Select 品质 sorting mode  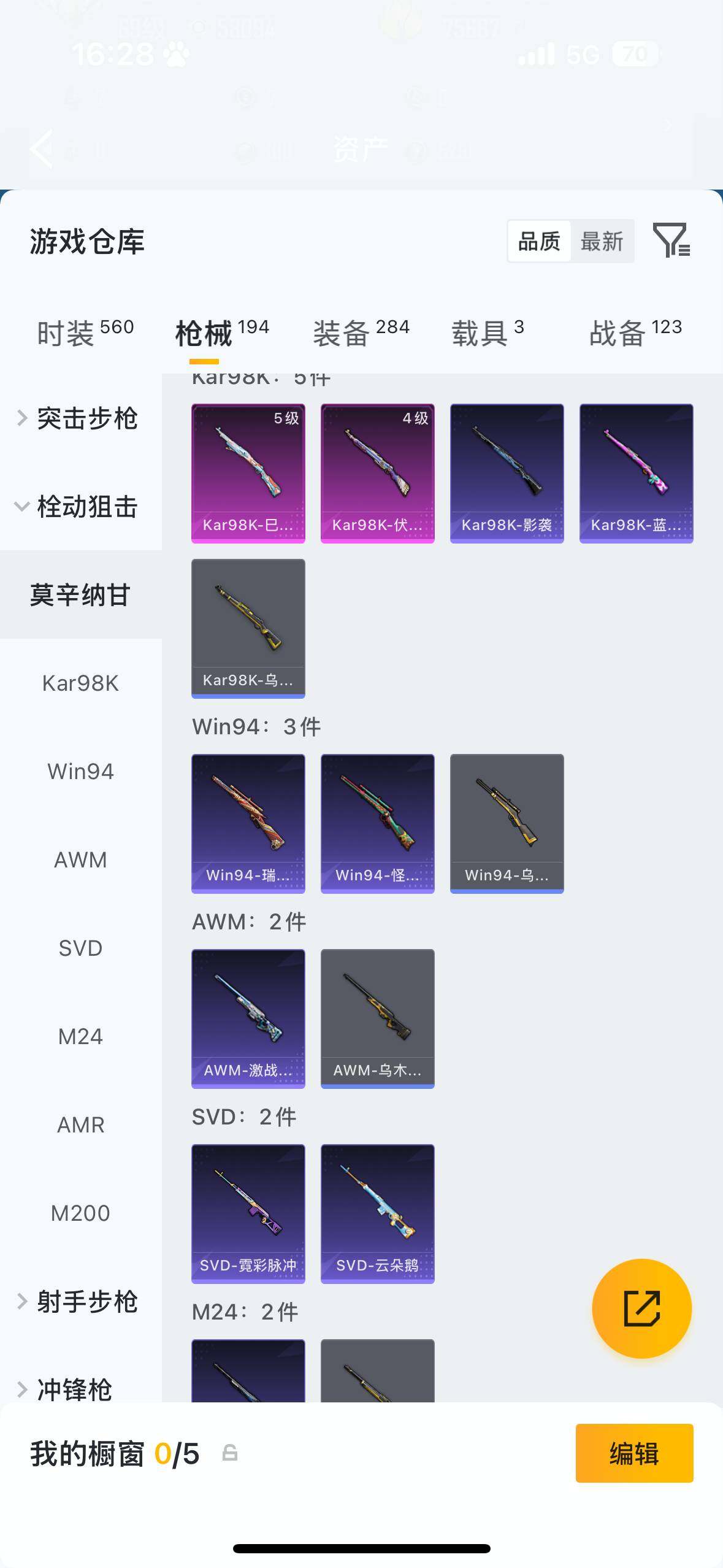(x=538, y=240)
